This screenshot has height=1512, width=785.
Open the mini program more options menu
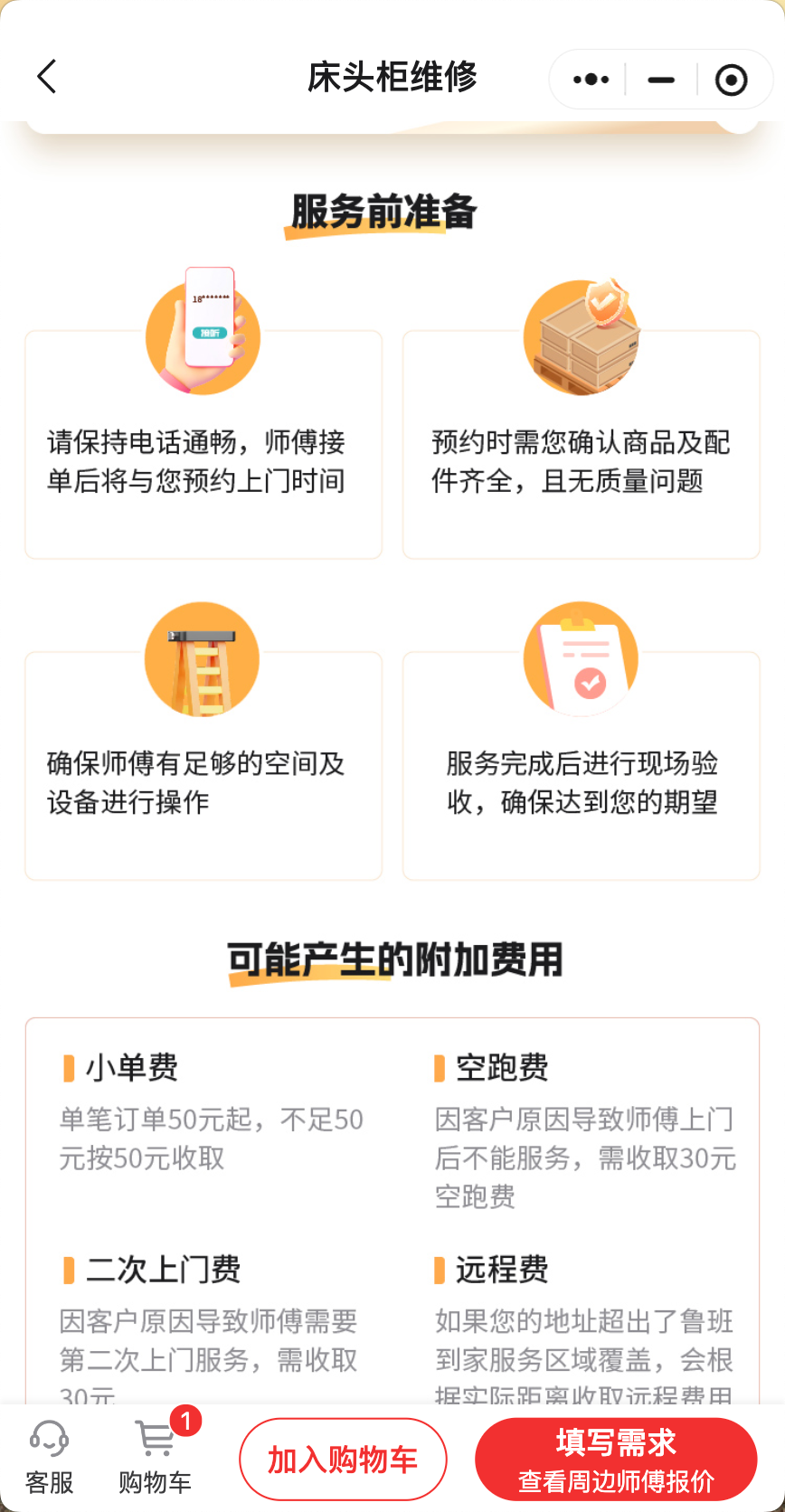click(x=591, y=80)
